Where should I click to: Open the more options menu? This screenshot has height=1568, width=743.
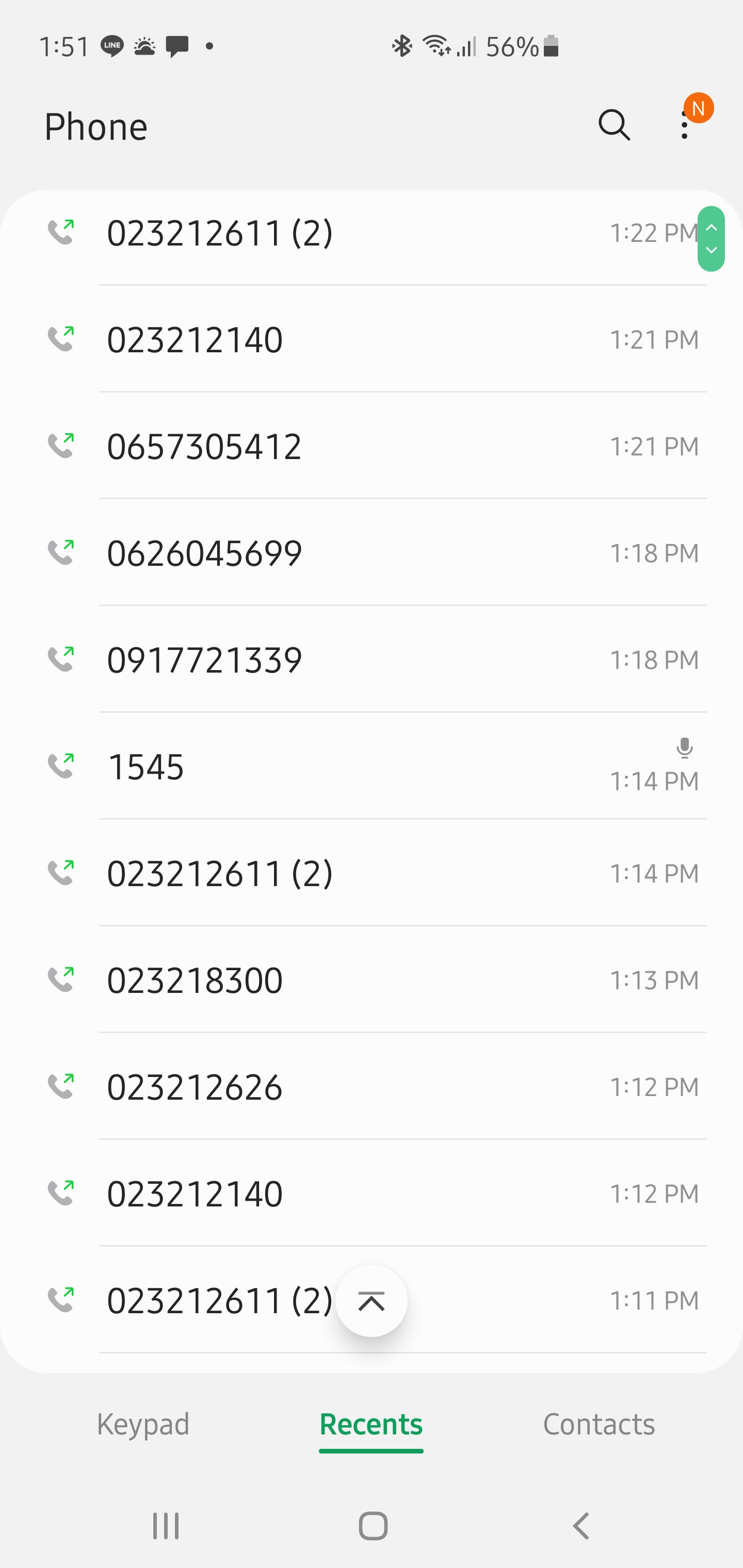coord(685,126)
